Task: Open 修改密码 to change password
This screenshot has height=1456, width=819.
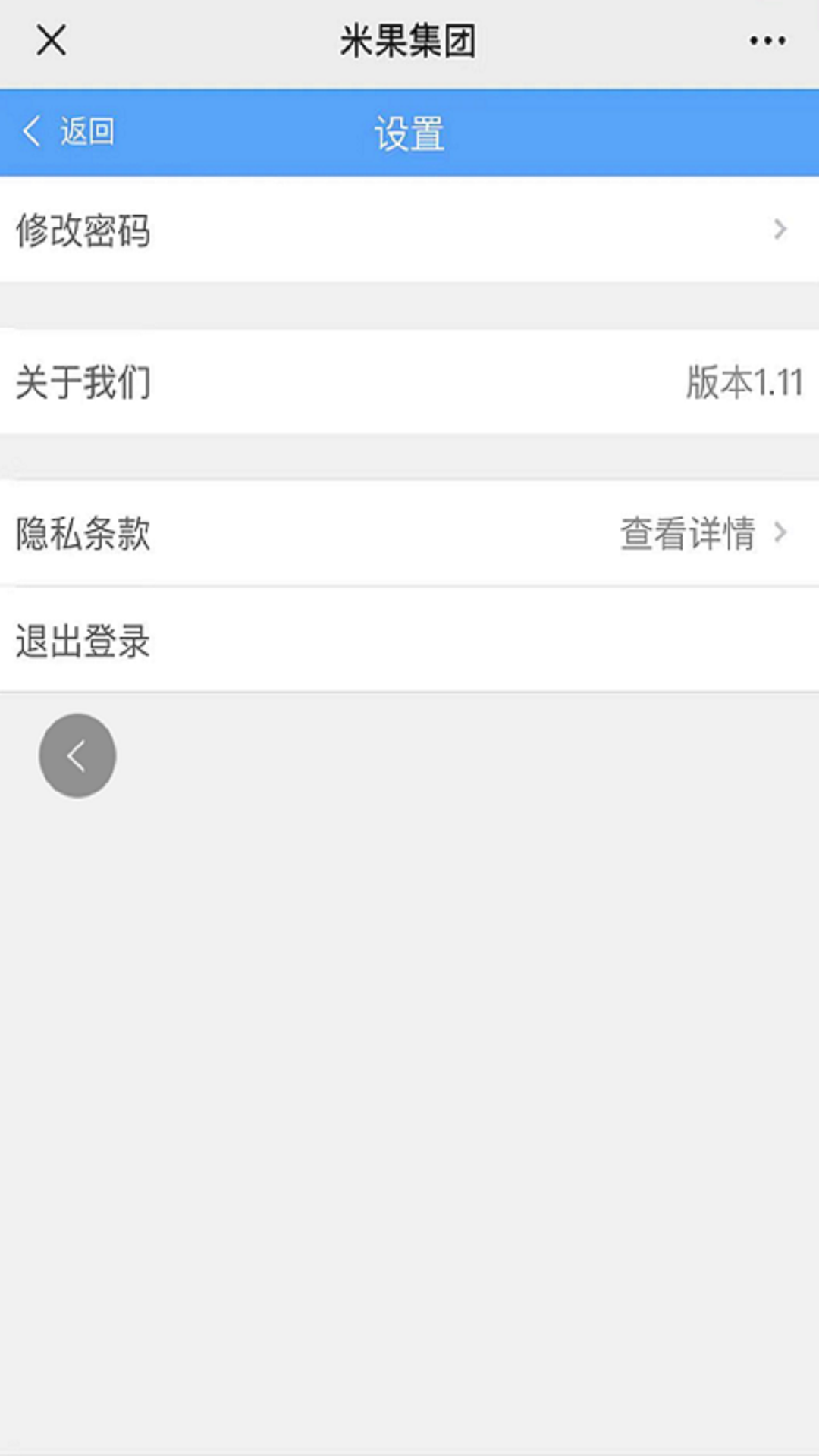Action: (x=409, y=230)
